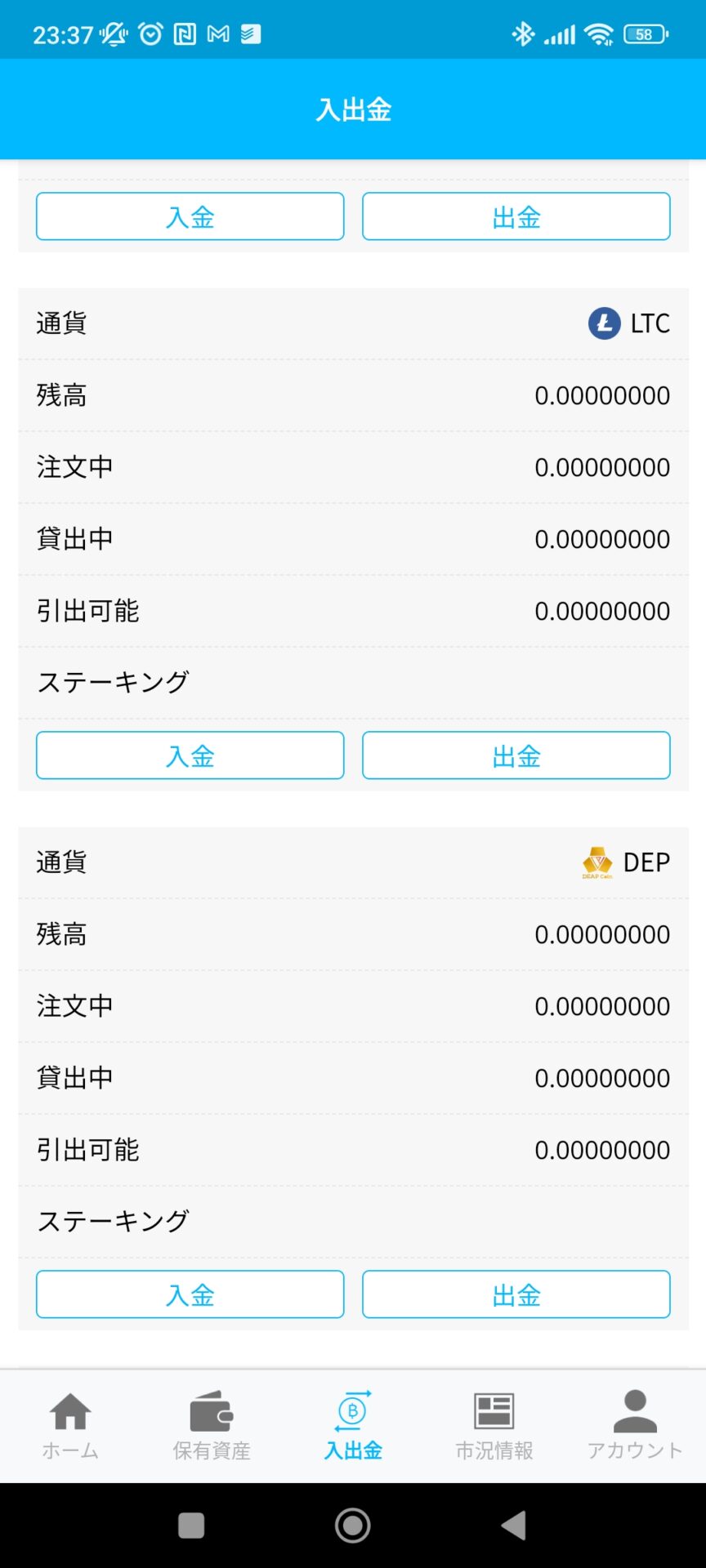Image resolution: width=706 pixels, height=1568 pixels.
Task: Tap the 入金 button above the LTC card
Action: pyautogui.click(x=190, y=216)
